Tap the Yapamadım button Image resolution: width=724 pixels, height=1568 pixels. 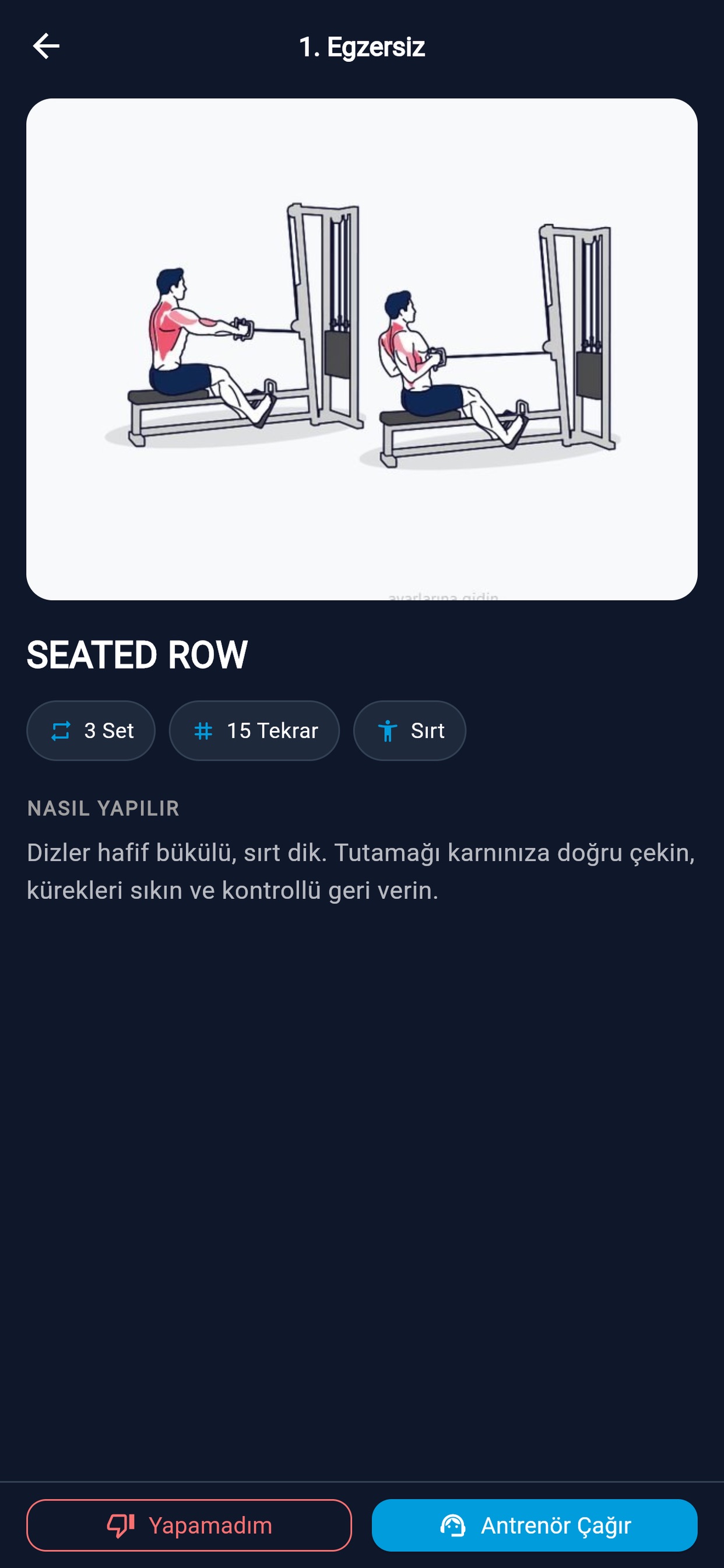click(189, 1525)
